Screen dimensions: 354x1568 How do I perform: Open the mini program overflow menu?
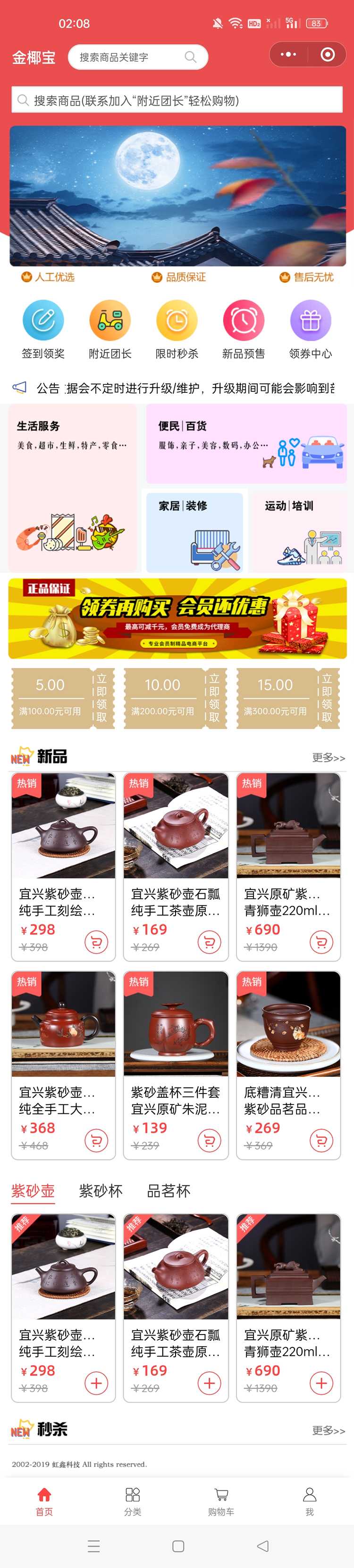point(288,55)
